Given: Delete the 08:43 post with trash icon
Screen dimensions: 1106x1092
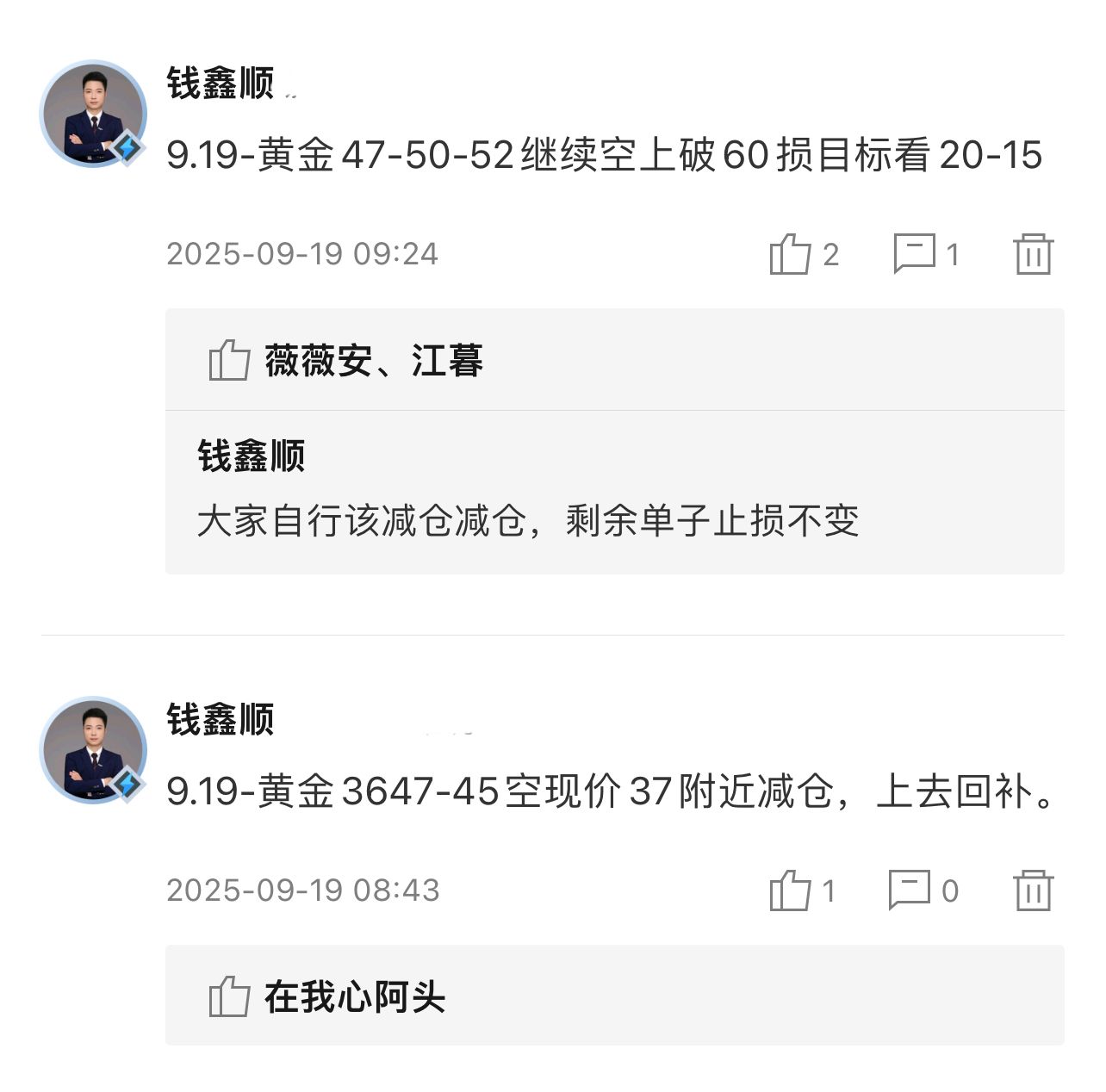Looking at the screenshot, I should tap(1033, 890).
